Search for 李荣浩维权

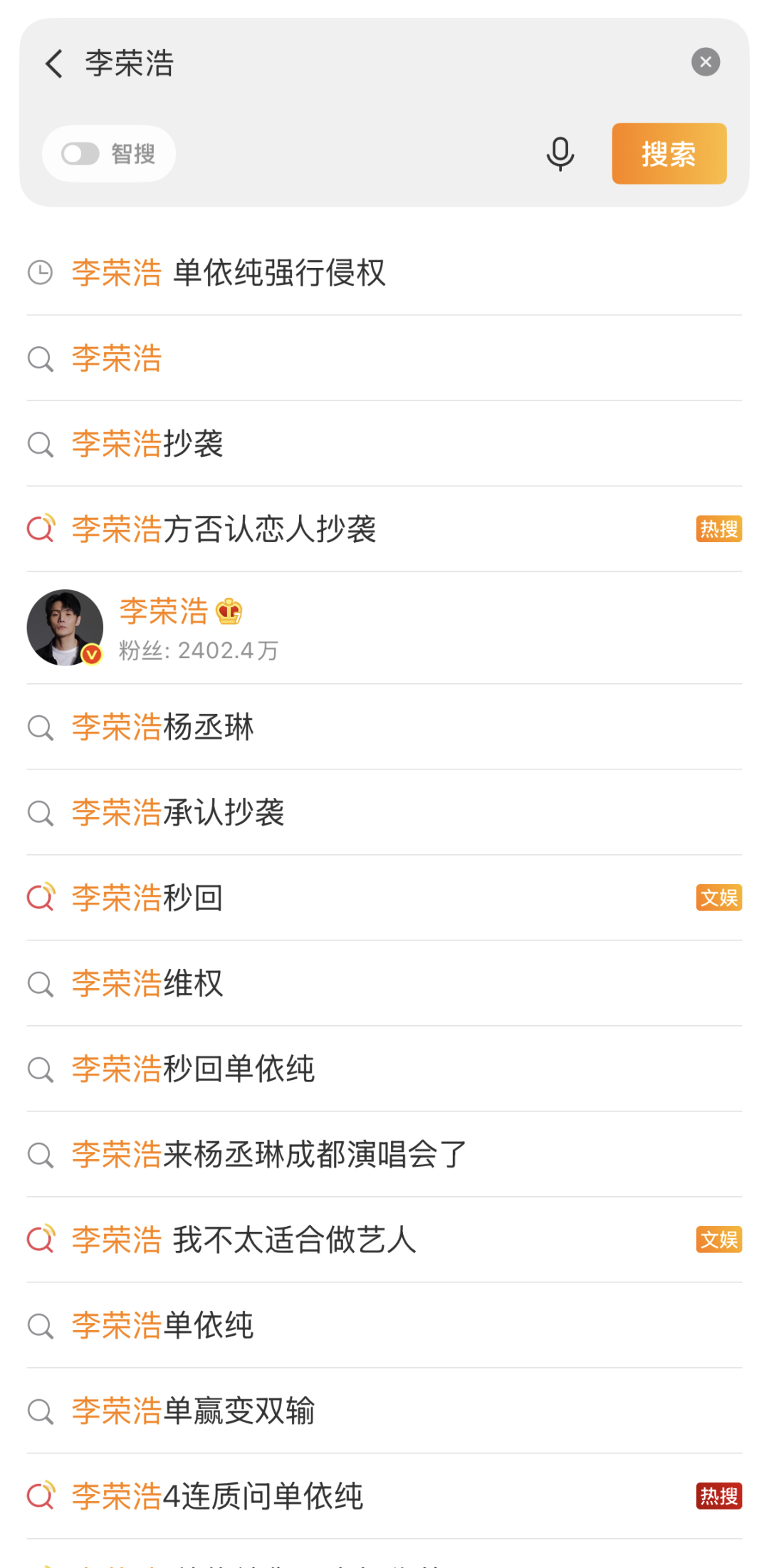click(147, 984)
